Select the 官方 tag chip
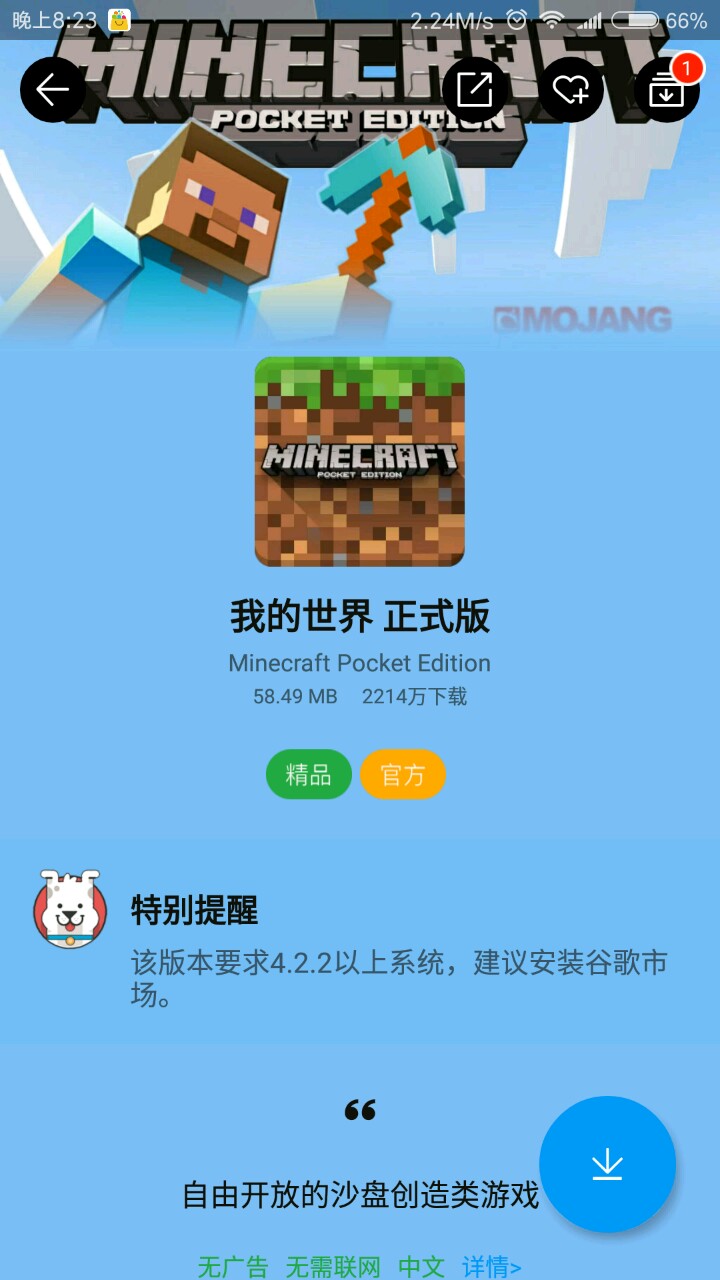 [403, 774]
